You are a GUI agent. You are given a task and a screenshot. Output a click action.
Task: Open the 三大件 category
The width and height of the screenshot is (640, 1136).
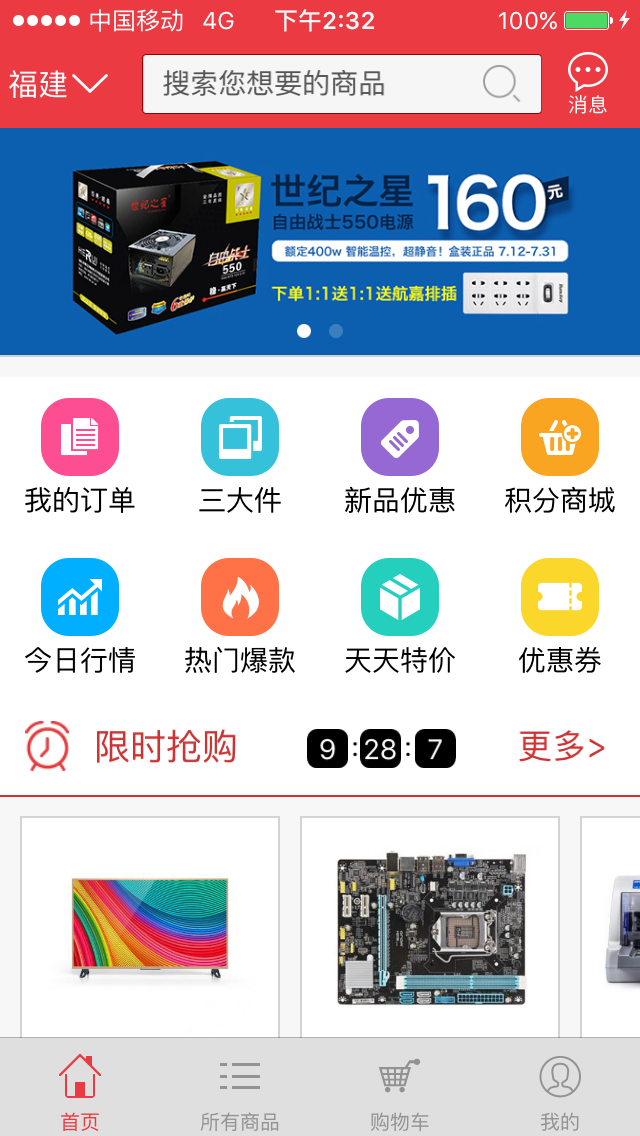pos(240,456)
